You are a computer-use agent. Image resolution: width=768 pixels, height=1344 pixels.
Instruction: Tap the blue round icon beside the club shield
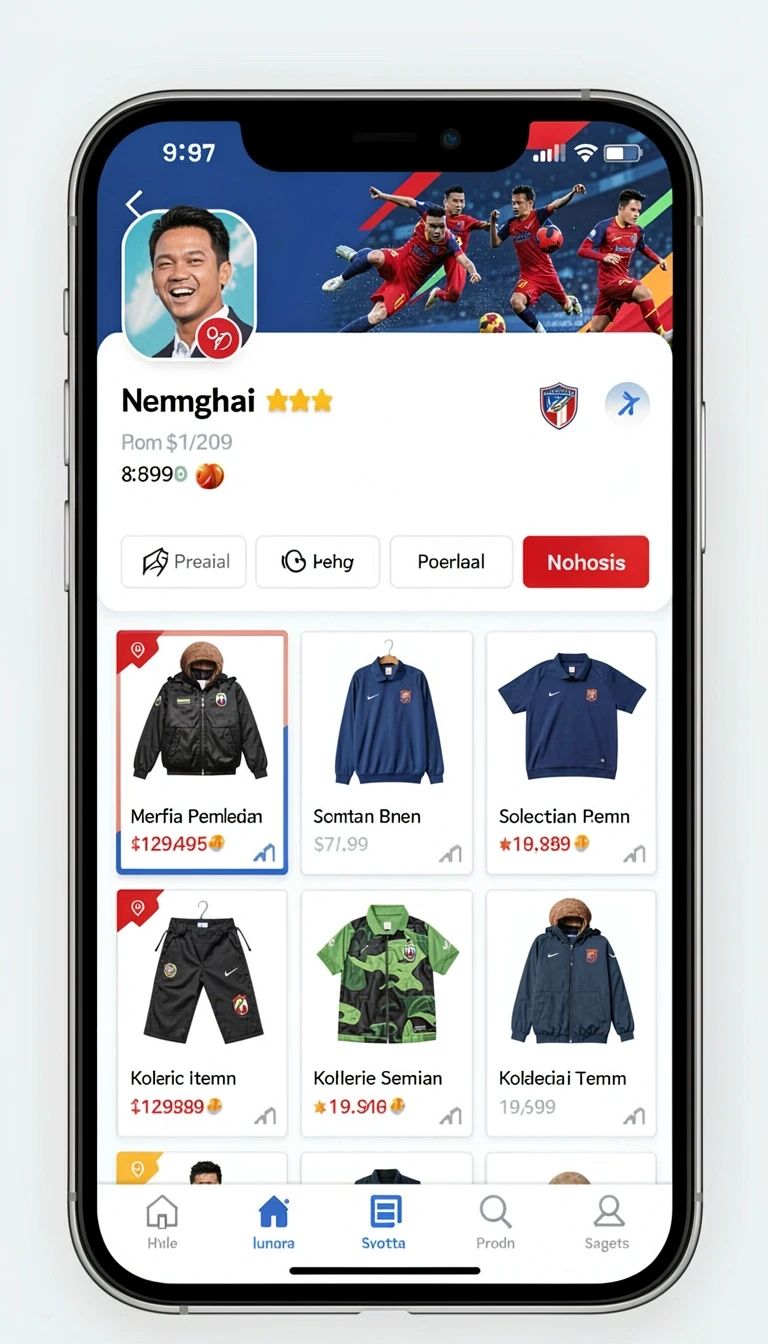[628, 405]
